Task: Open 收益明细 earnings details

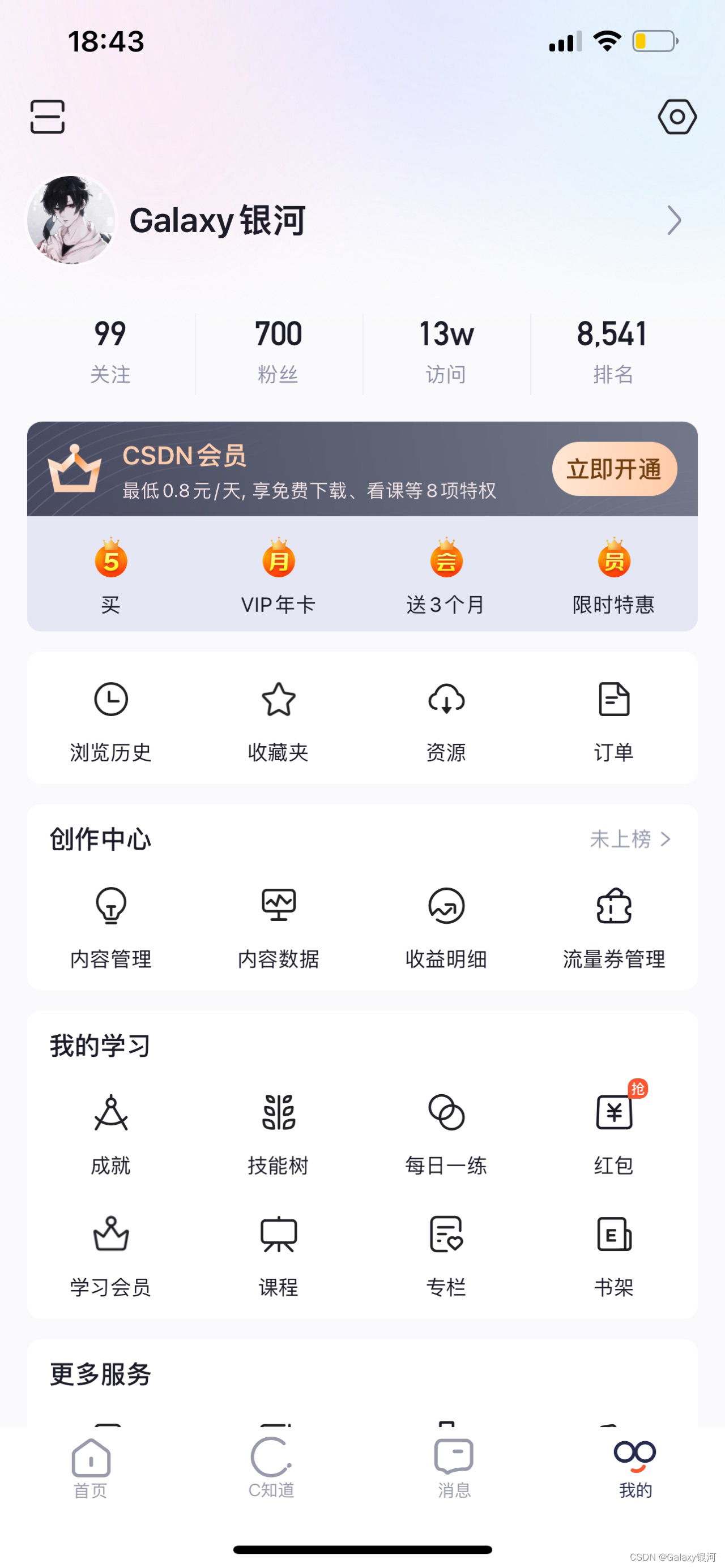Action: (446, 928)
